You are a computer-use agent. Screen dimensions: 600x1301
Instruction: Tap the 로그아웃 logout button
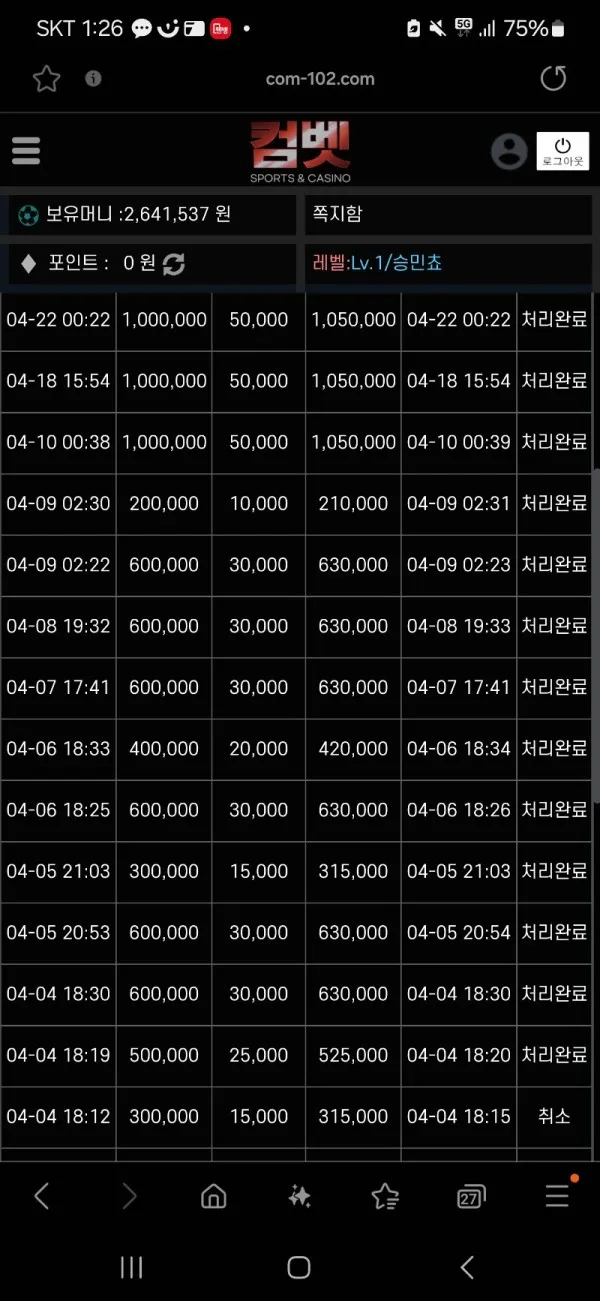click(x=562, y=151)
